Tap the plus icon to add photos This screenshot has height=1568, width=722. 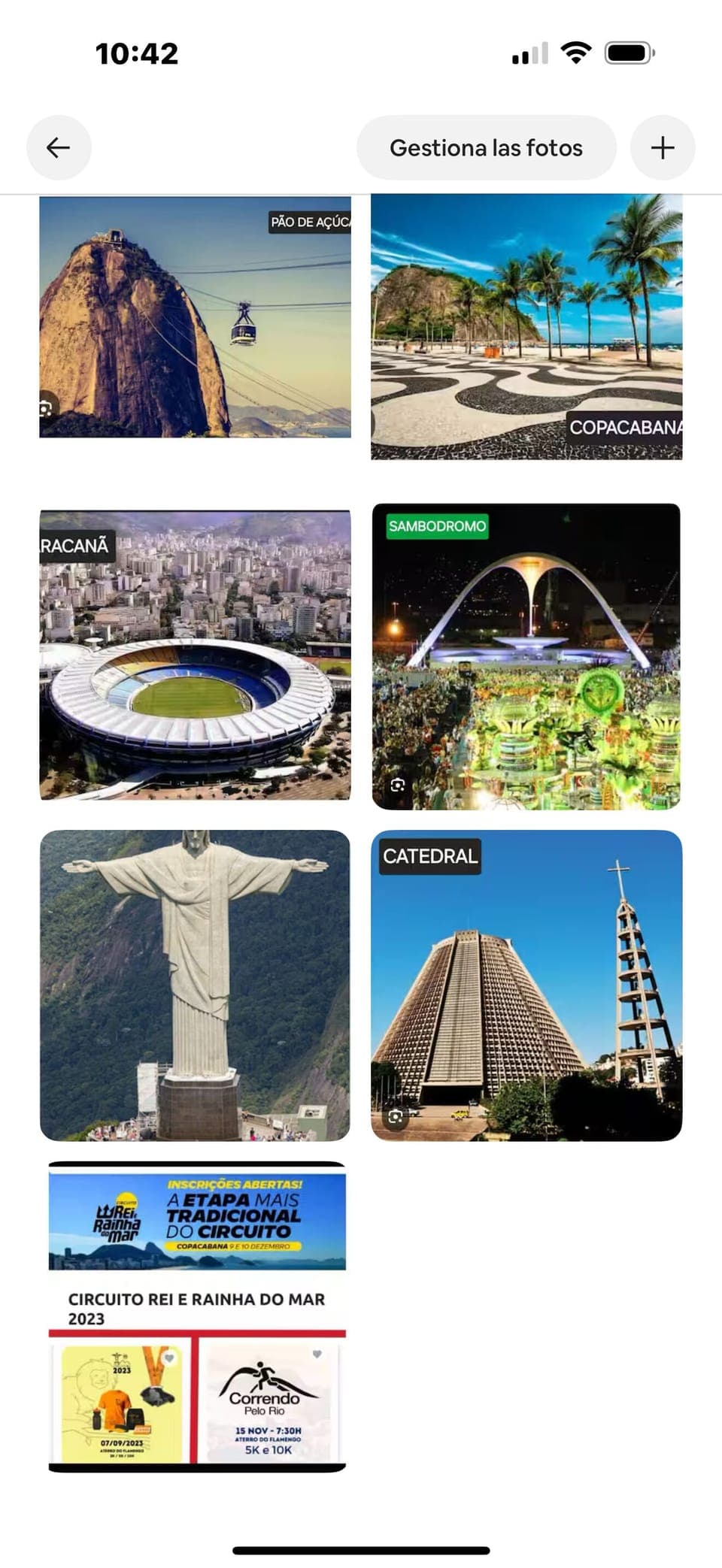[662, 147]
